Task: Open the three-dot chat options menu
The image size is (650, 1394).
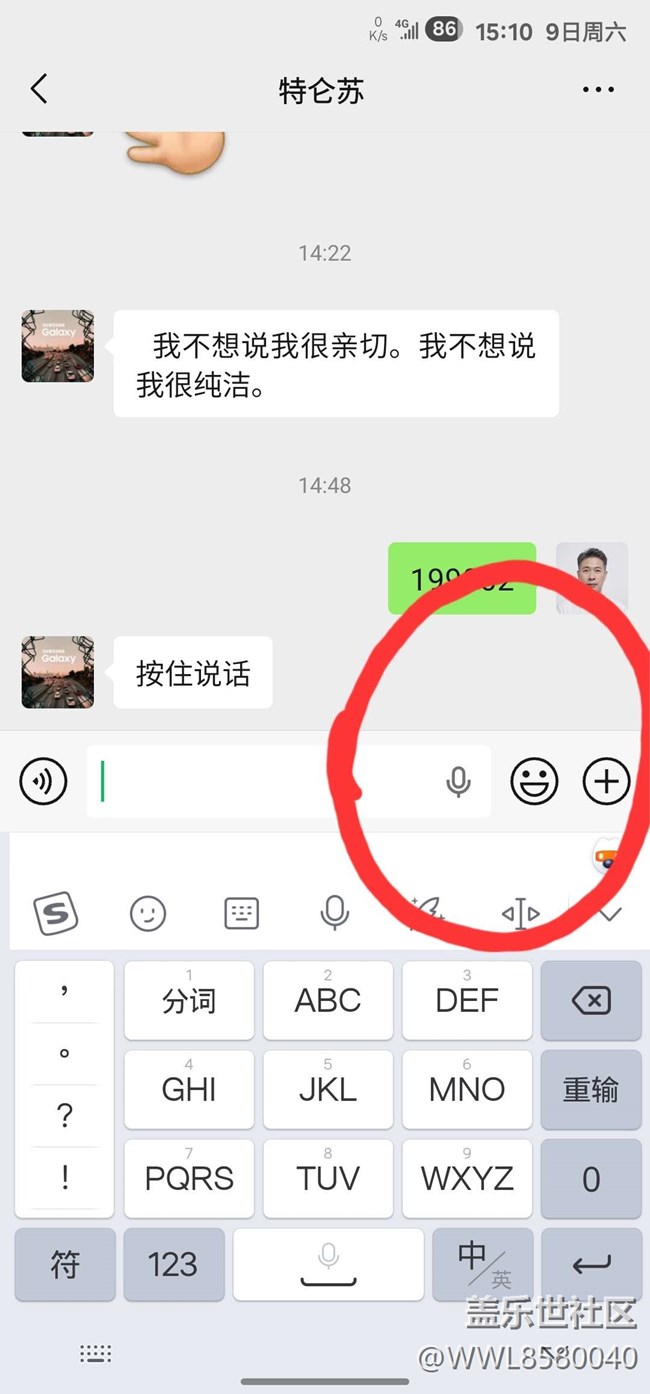Action: [x=598, y=90]
